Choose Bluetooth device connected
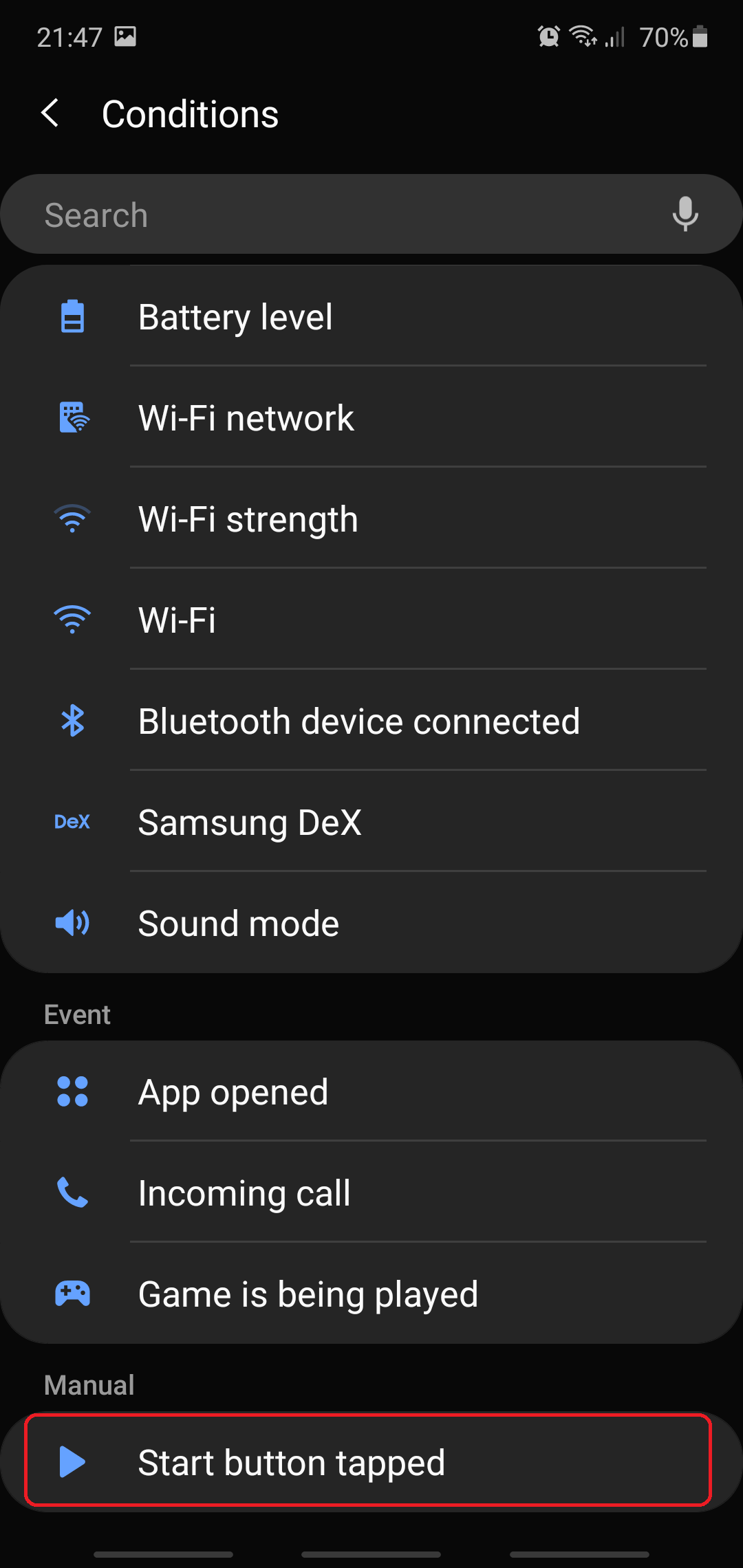743x1568 pixels. click(x=371, y=721)
